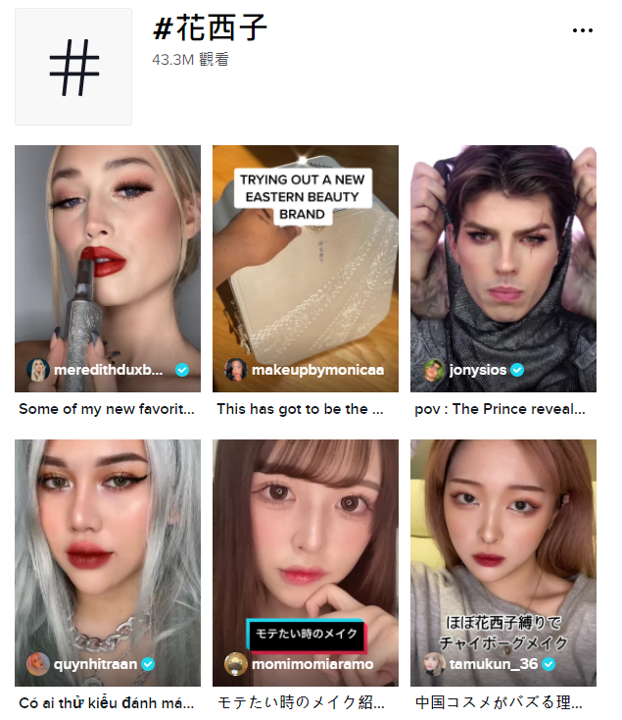Play makeupbymonicaa's Eastern beauty brand video
The image size is (622, 720).
tap(305, 267)
